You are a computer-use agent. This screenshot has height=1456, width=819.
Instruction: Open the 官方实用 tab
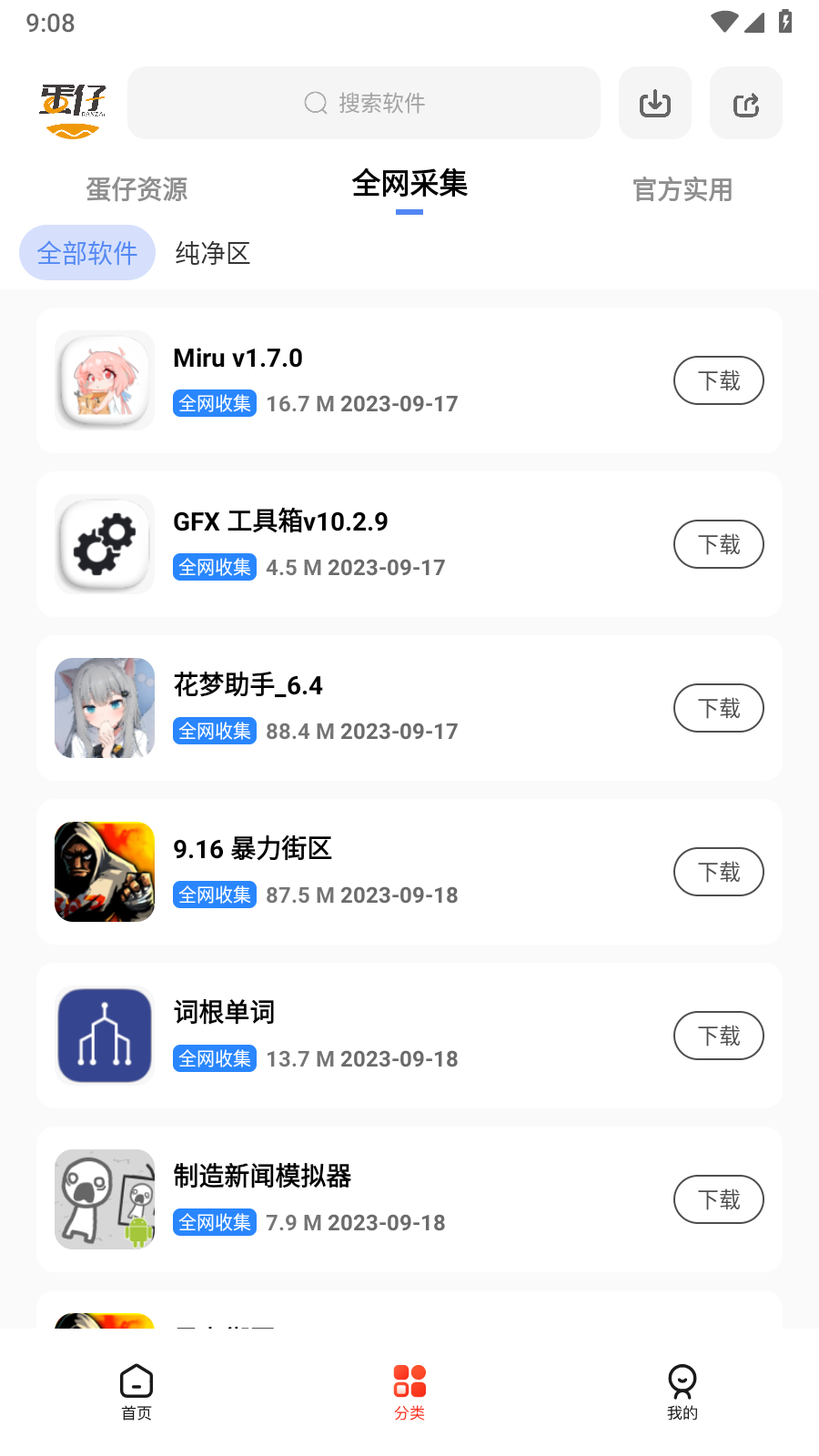pos(682,189)
